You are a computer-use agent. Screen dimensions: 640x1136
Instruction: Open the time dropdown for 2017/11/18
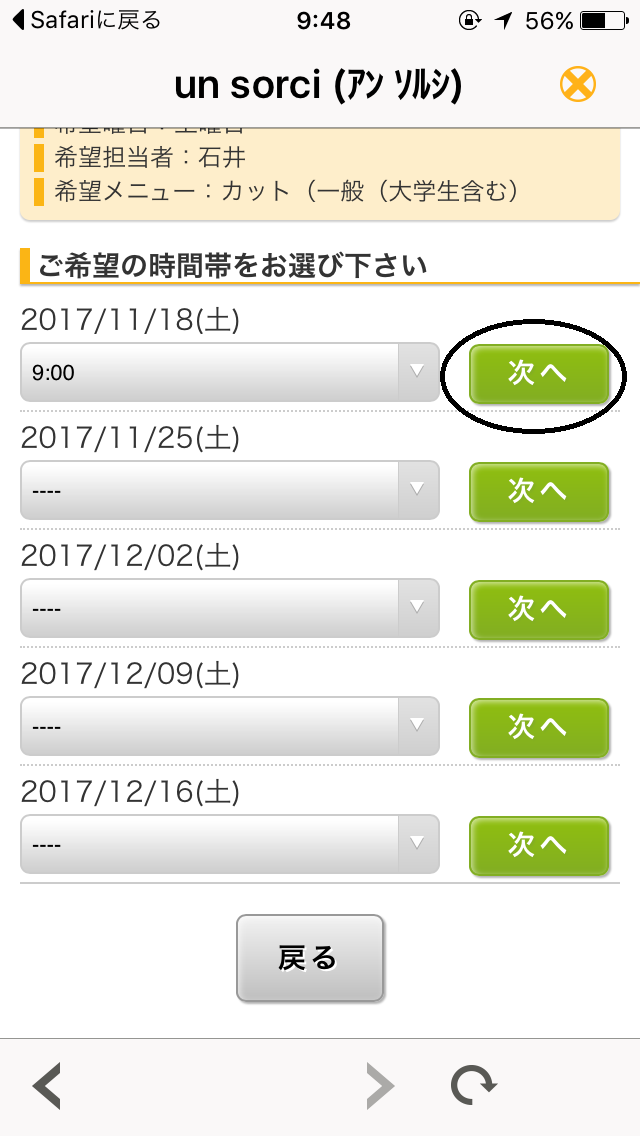230,372
